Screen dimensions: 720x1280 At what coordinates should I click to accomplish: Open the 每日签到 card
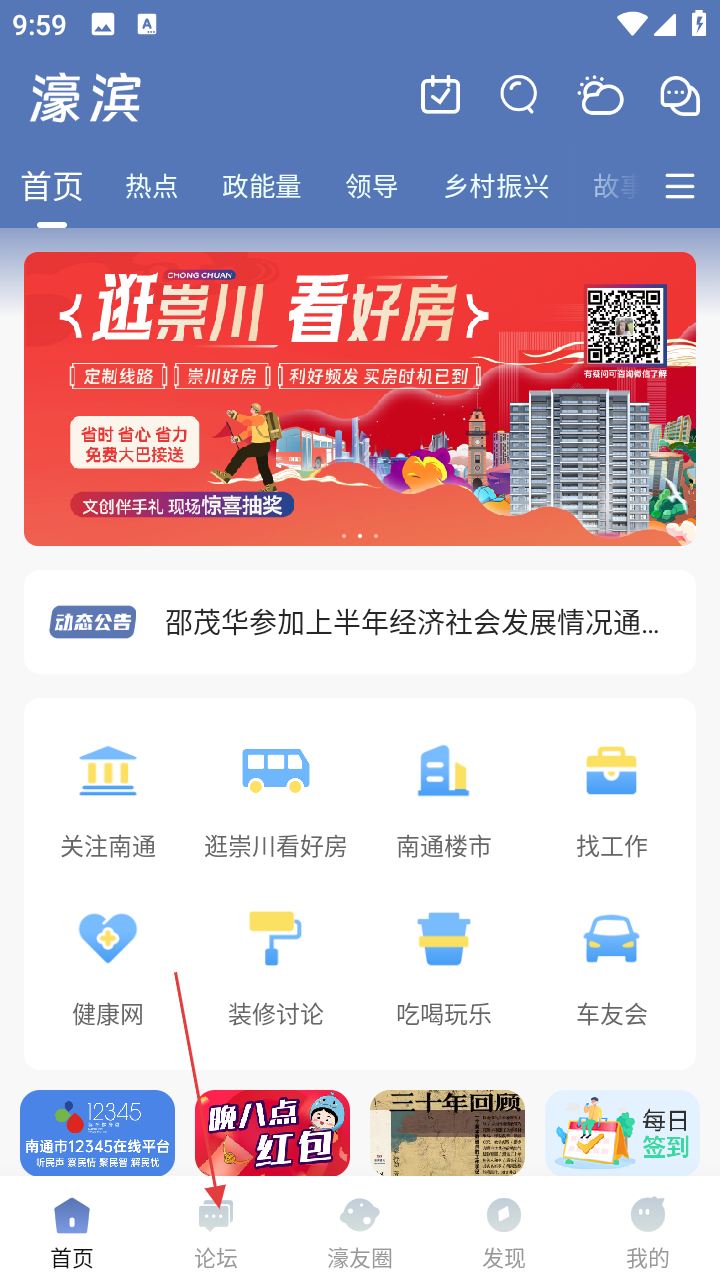pyautogui.click(x=622, y=1132)
